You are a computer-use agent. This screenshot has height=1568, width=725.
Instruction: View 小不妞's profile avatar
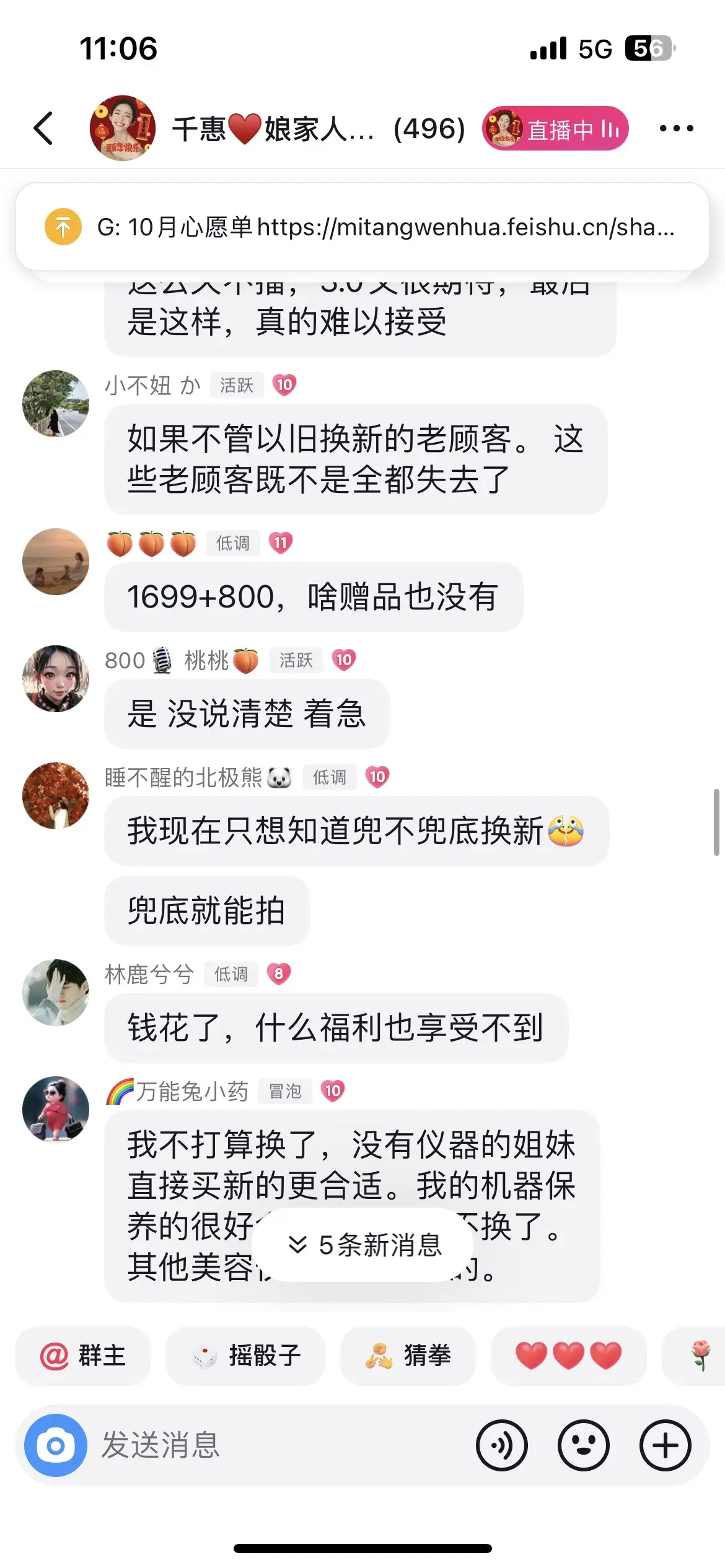(56, 404)
